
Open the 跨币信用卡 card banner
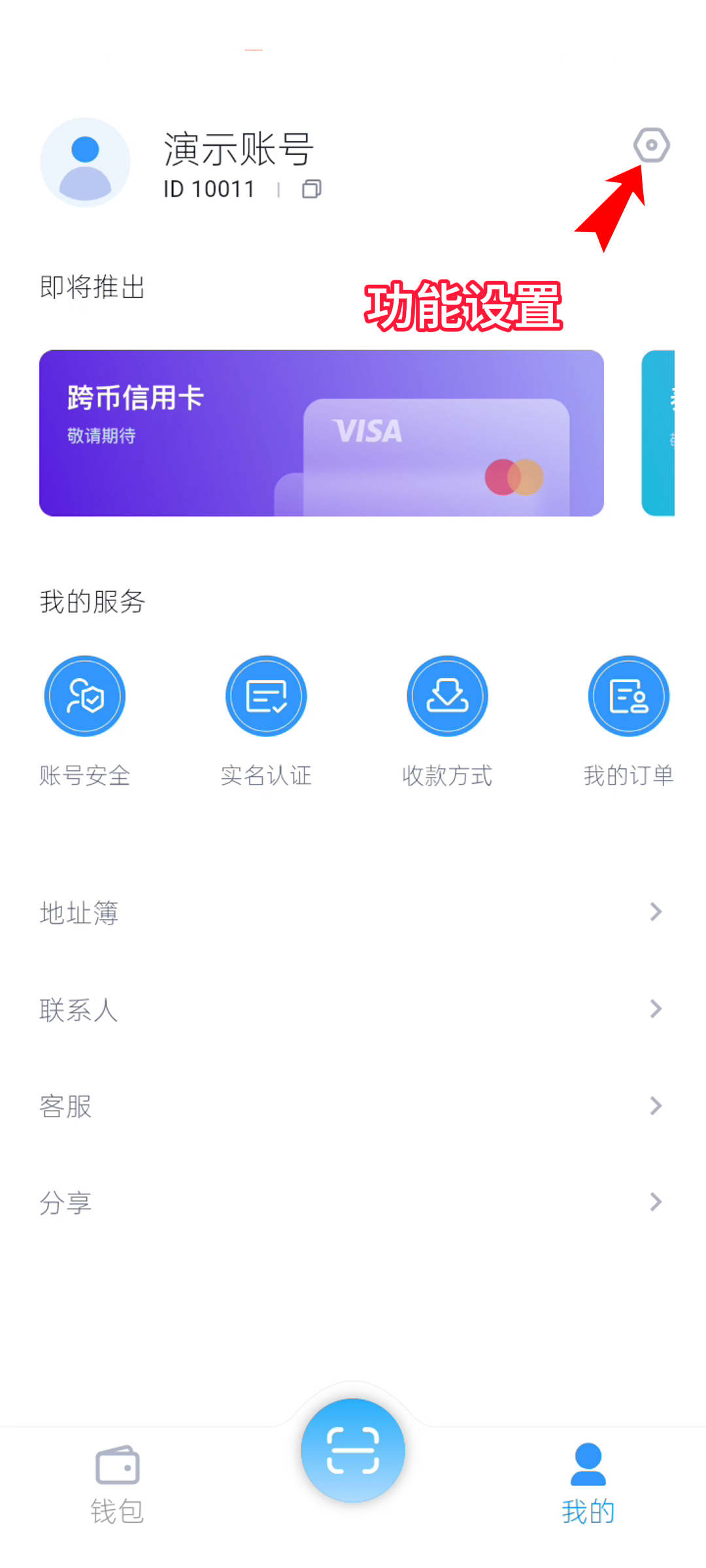(x=321, y=433)
